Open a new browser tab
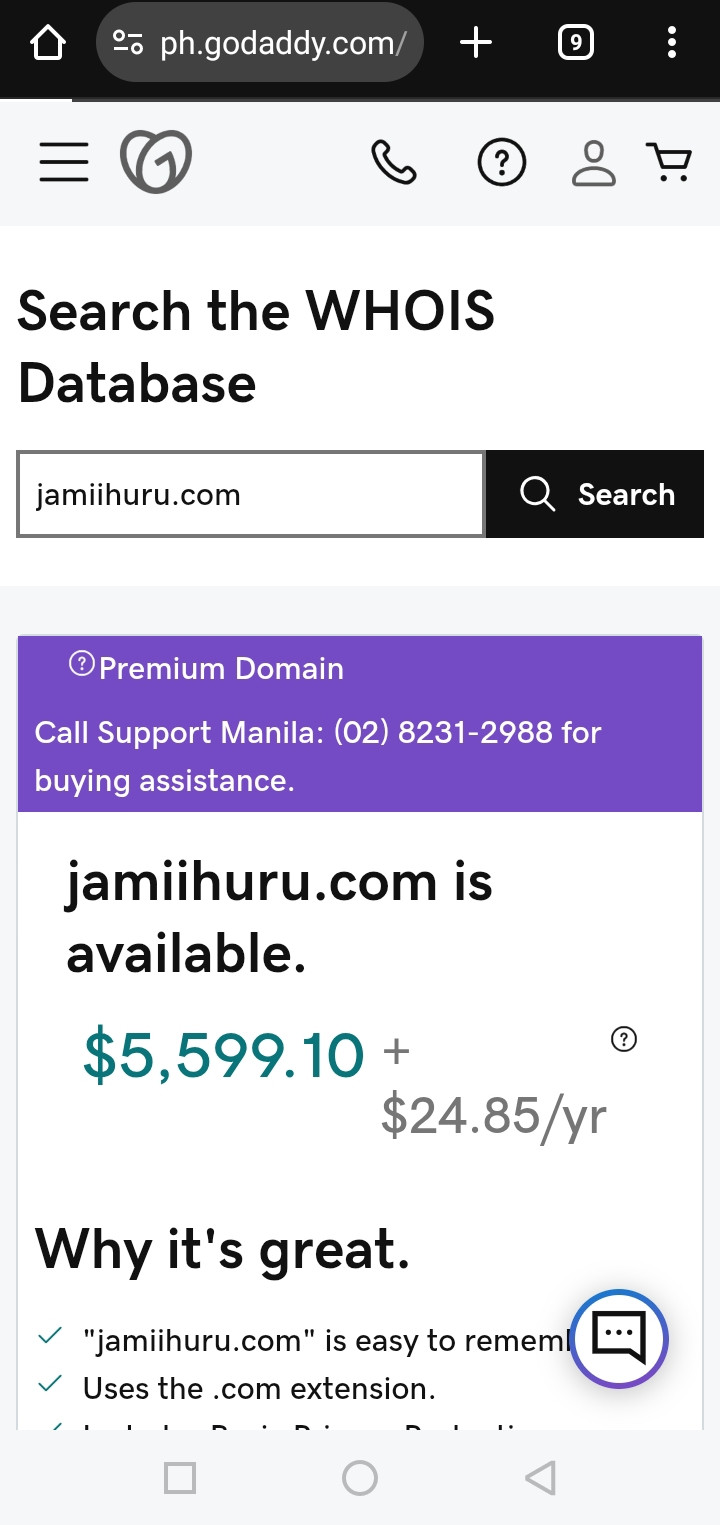Screen dimensions: 720x1525 pos(476,43)
